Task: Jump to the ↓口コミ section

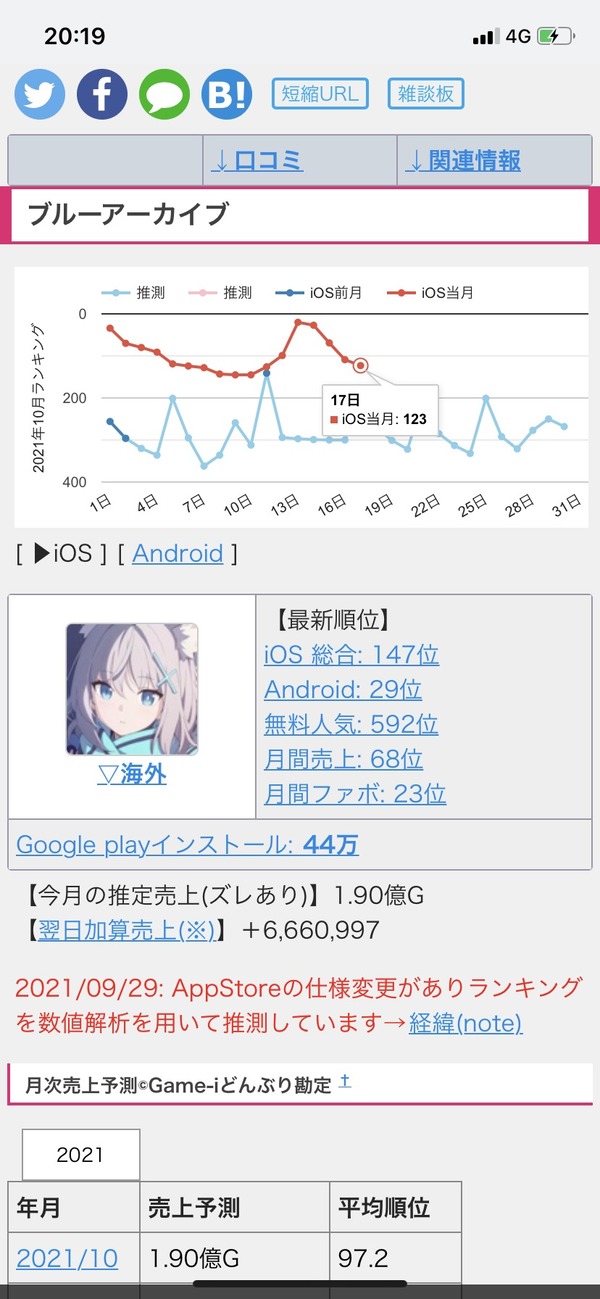Action: (x=257, y=160)
